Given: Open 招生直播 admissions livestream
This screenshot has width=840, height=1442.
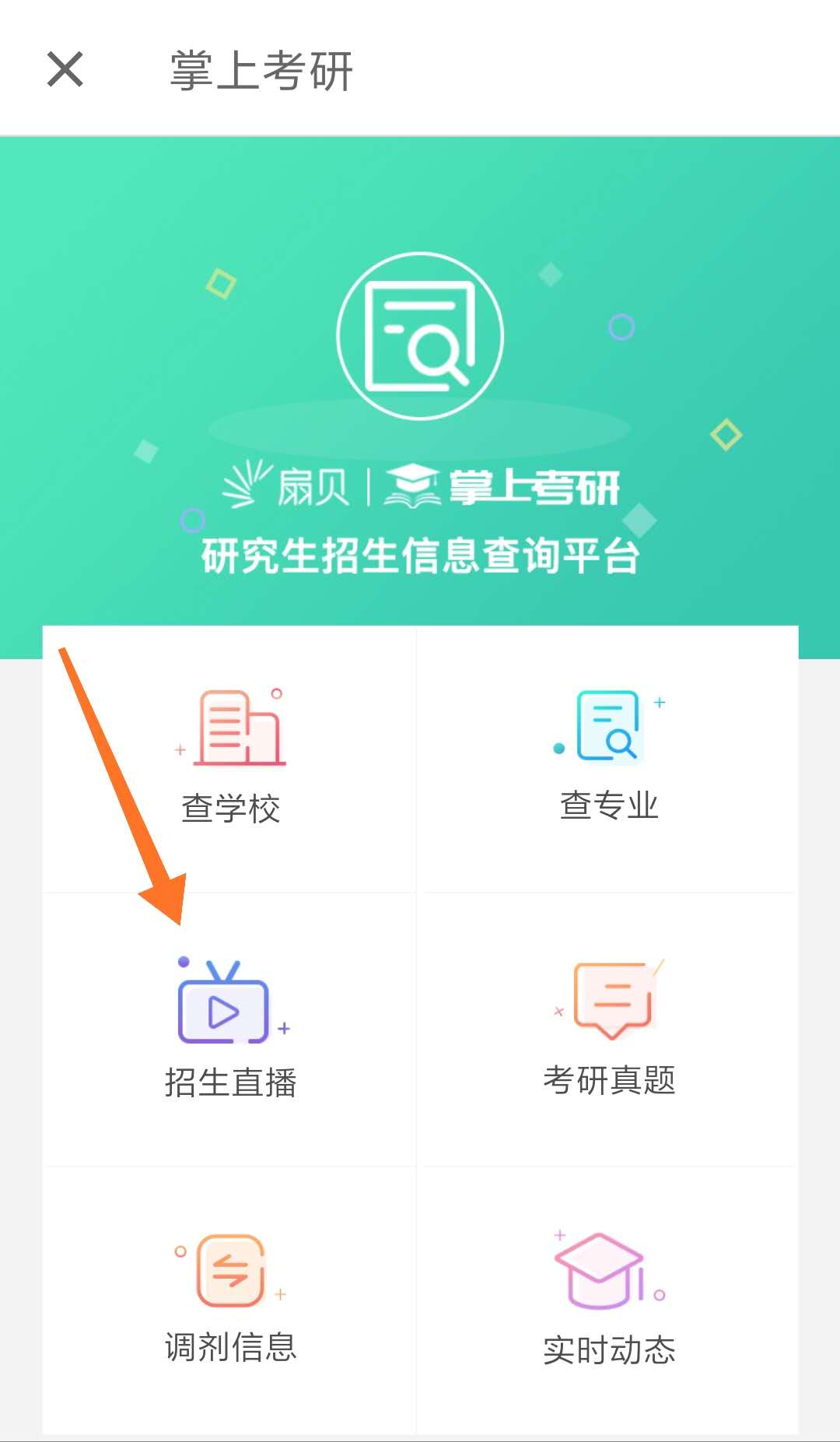Looking at the screenshot, I should click(230, 1029).
